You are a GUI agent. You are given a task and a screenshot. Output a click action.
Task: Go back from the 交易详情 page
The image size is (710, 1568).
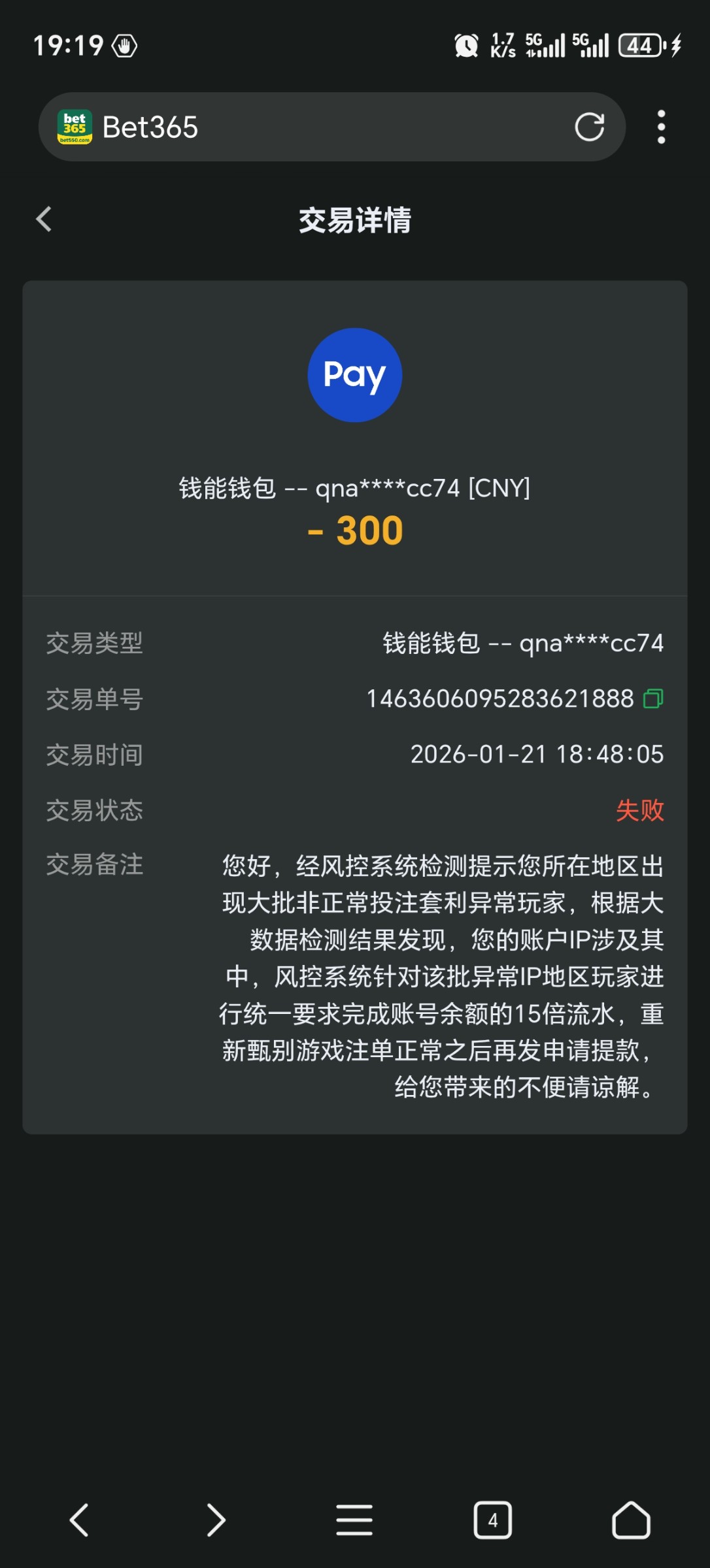coord(44,220)
